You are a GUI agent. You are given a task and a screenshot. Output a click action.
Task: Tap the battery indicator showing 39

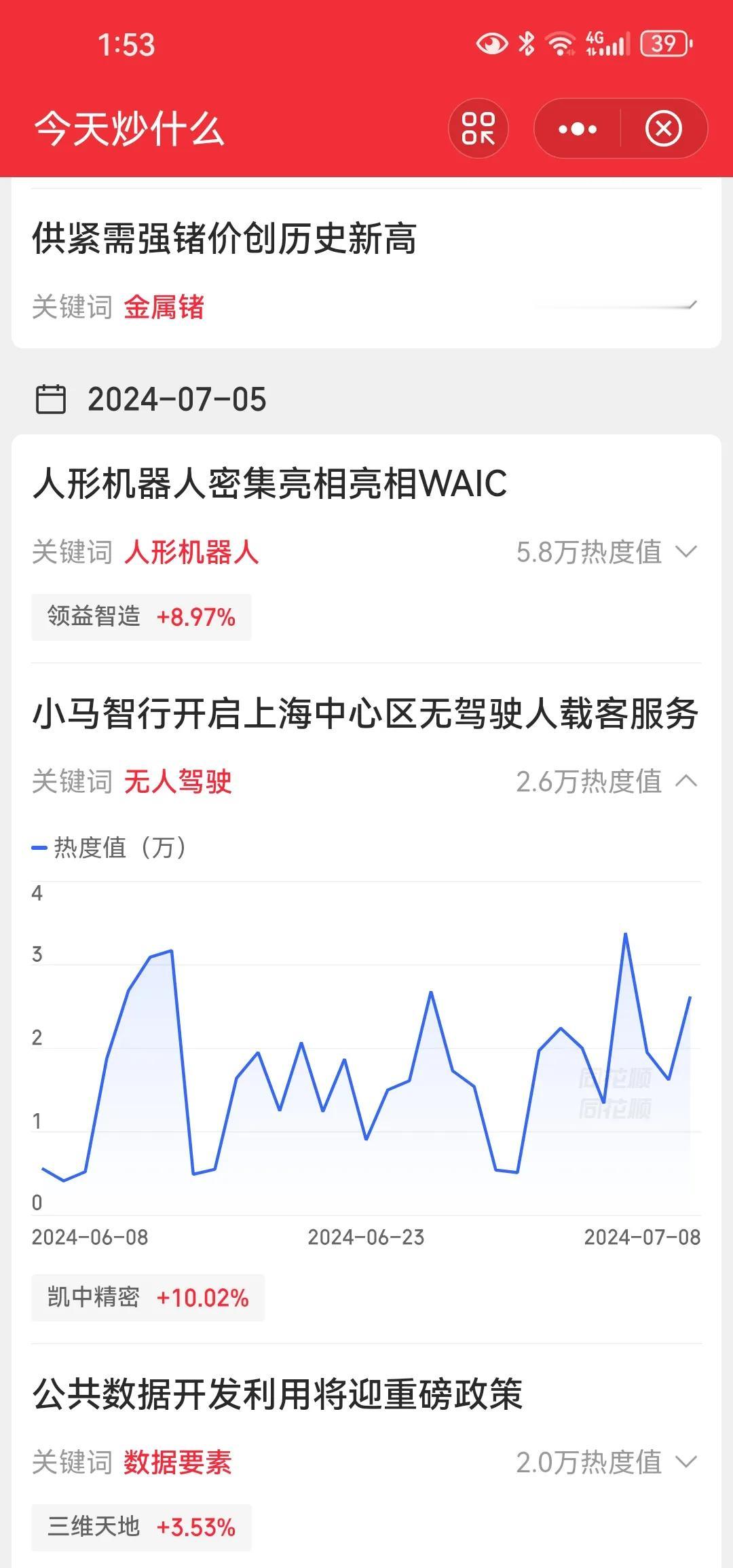point(662,43)
